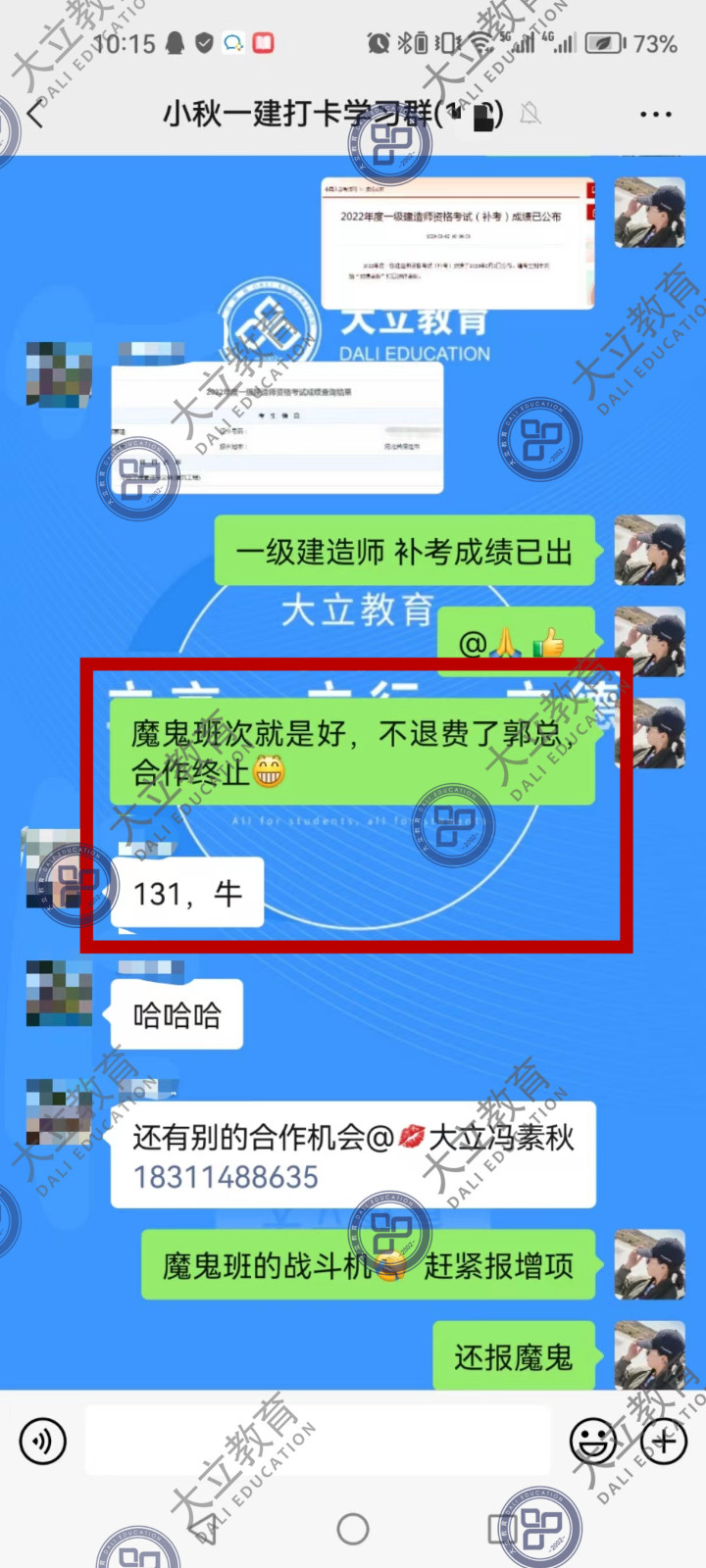706x1568 pixels.
Task: Open avatar beside '一级建造师 补考成绩已出' message
Action: point(649,551)
